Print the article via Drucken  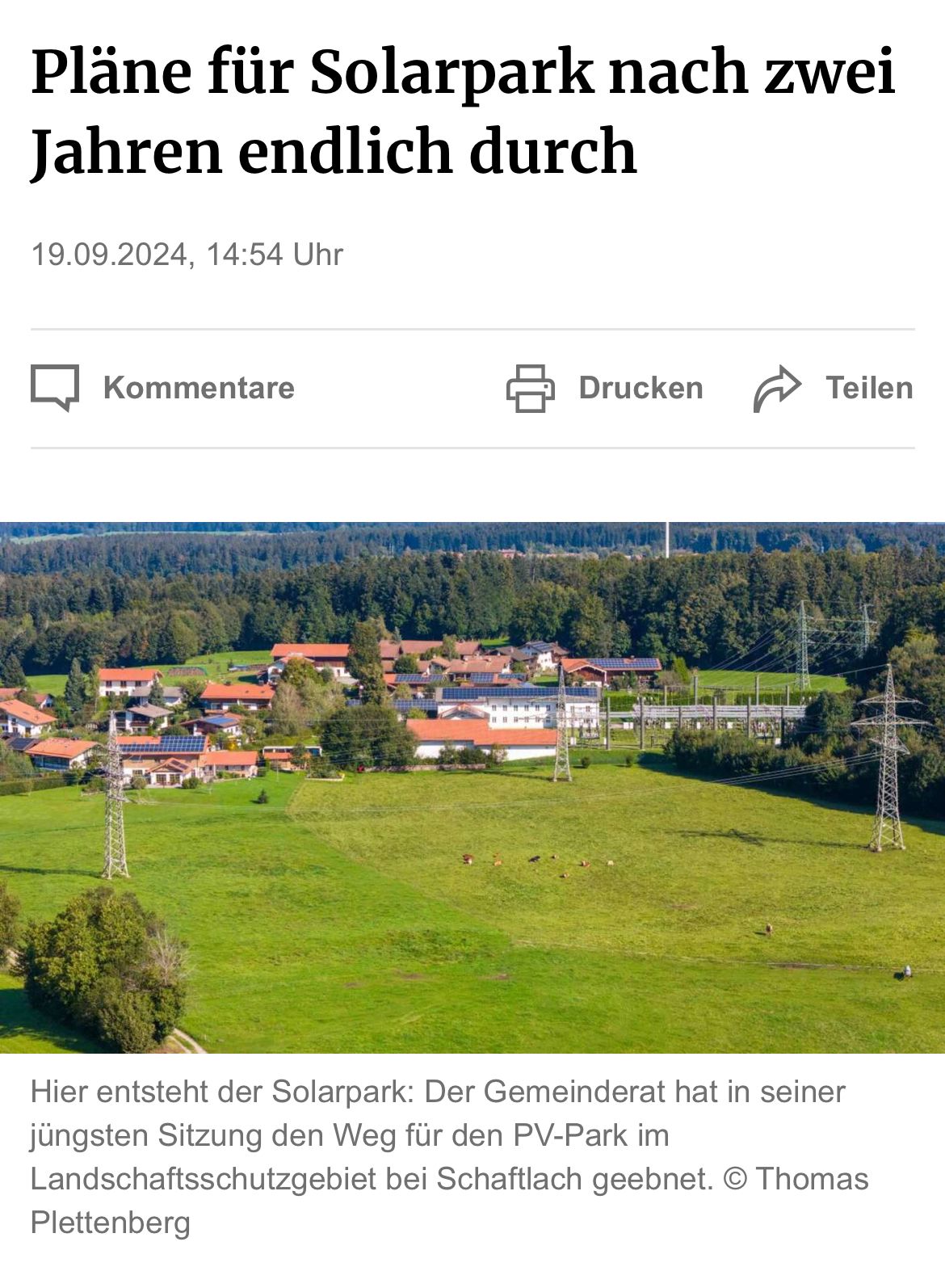click(x=605, y=389)
